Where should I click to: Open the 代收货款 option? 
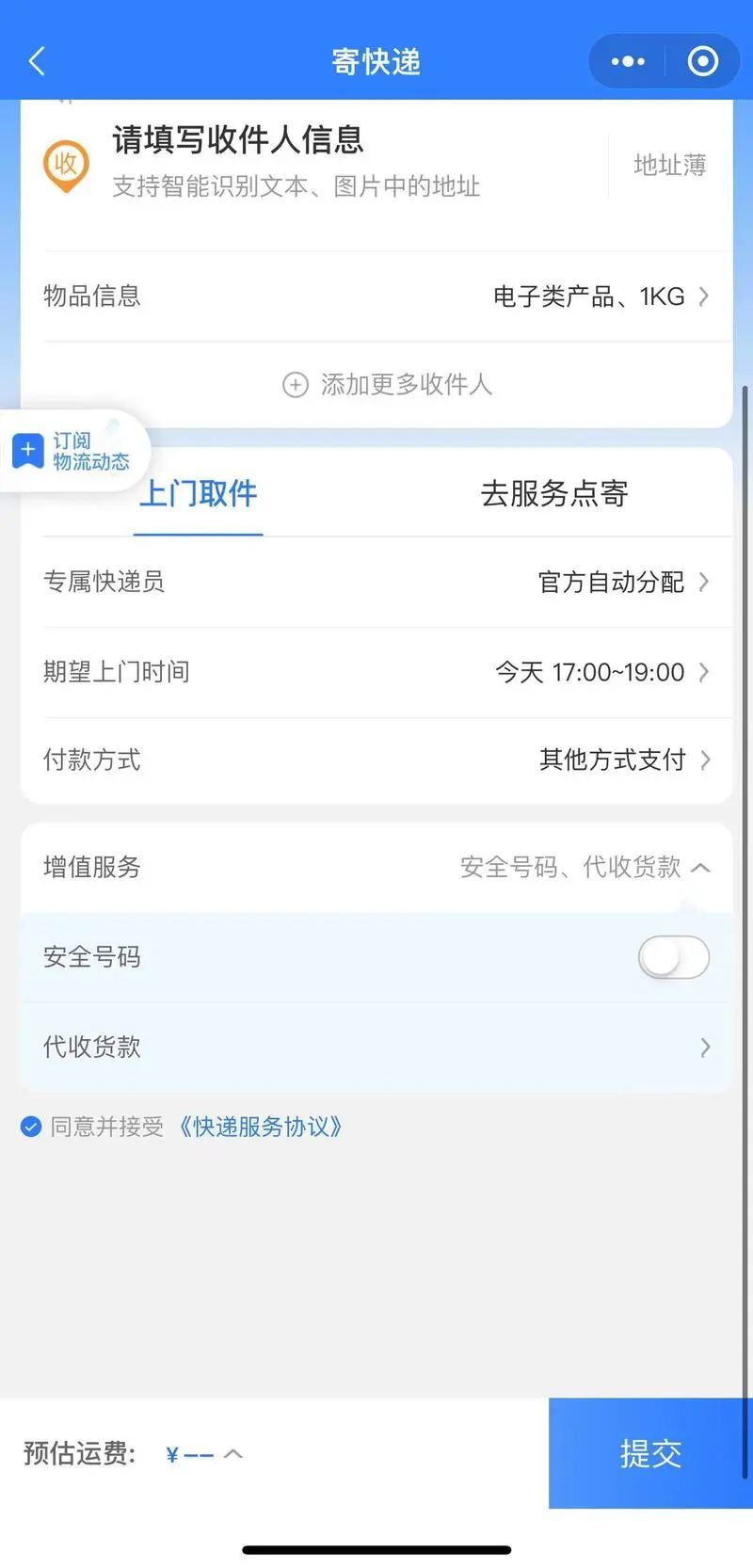coord(376,1047)
